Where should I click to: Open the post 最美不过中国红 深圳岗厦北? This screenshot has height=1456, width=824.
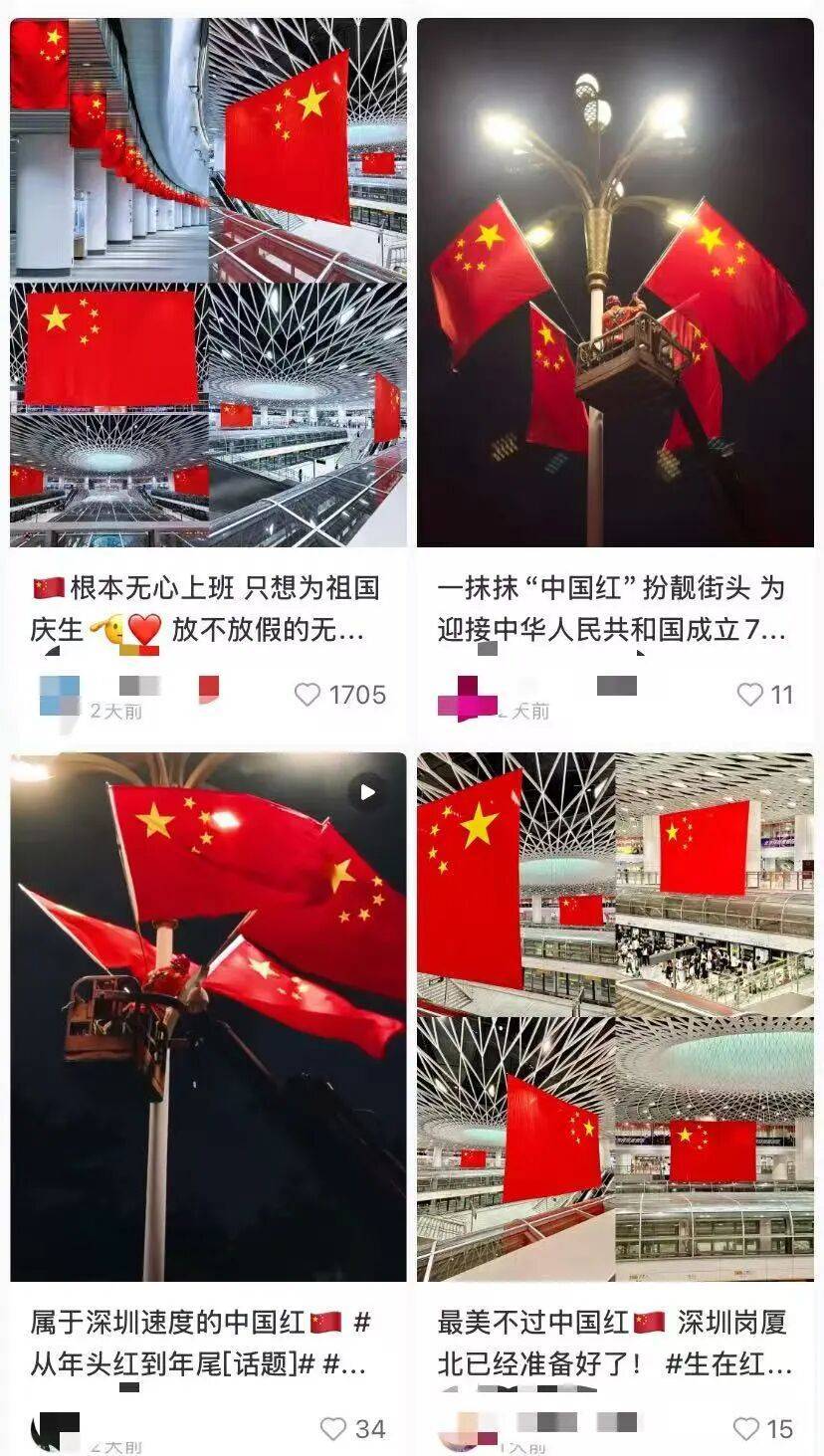pos(614,1017)
